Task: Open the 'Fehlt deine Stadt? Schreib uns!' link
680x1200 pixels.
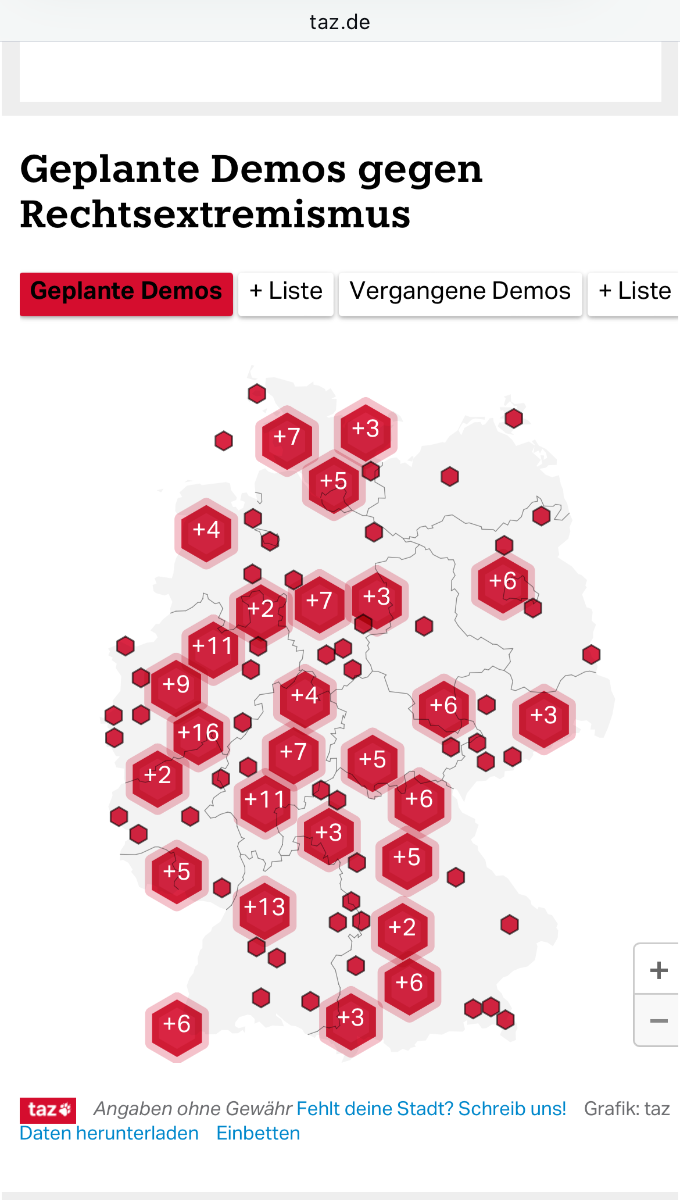Action: click(x=431, y=1108)
